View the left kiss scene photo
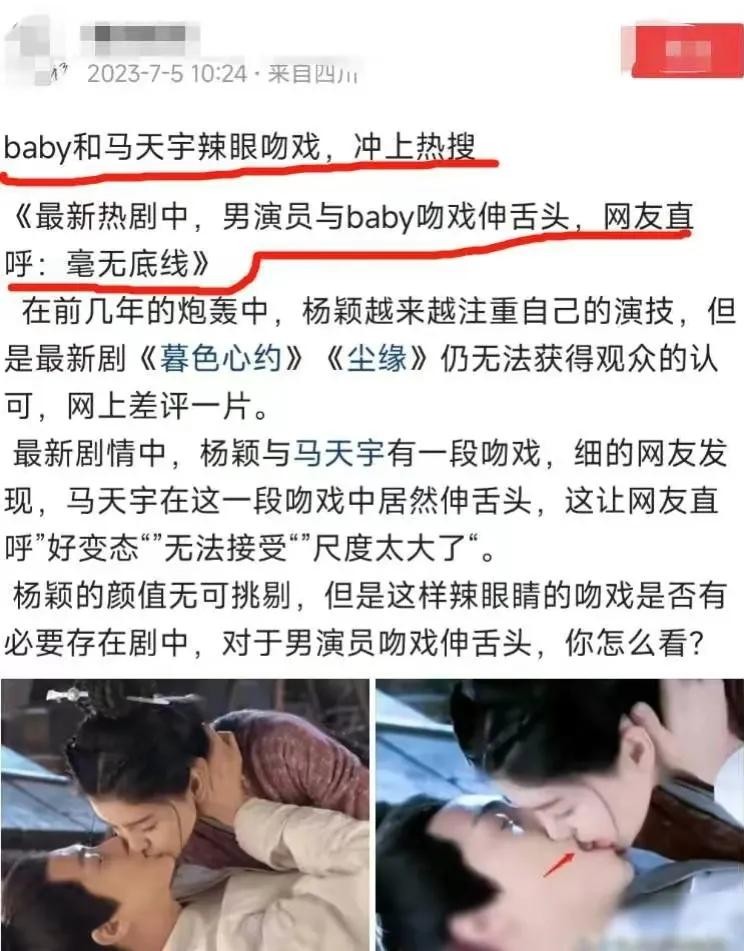 pyautogui.click(x=185, y=815)
